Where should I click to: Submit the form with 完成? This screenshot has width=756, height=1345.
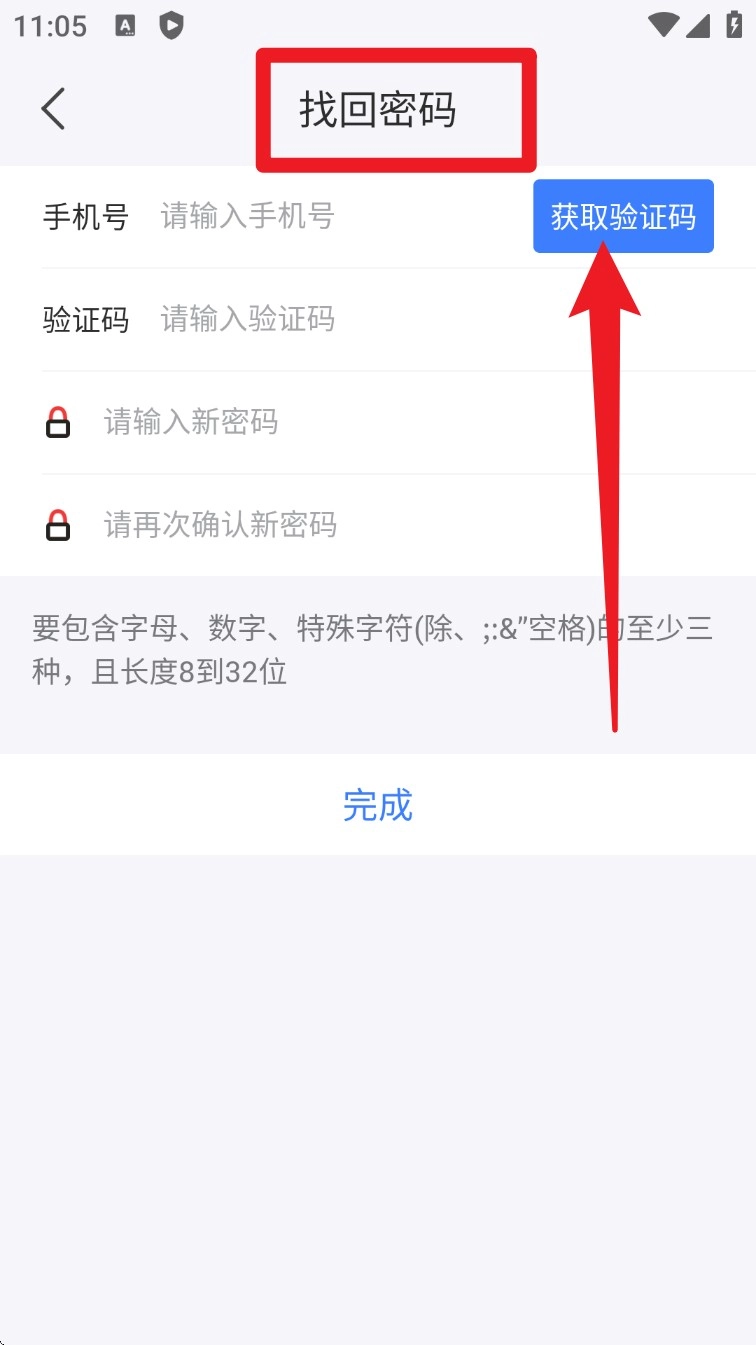click(x=378, y=805)
